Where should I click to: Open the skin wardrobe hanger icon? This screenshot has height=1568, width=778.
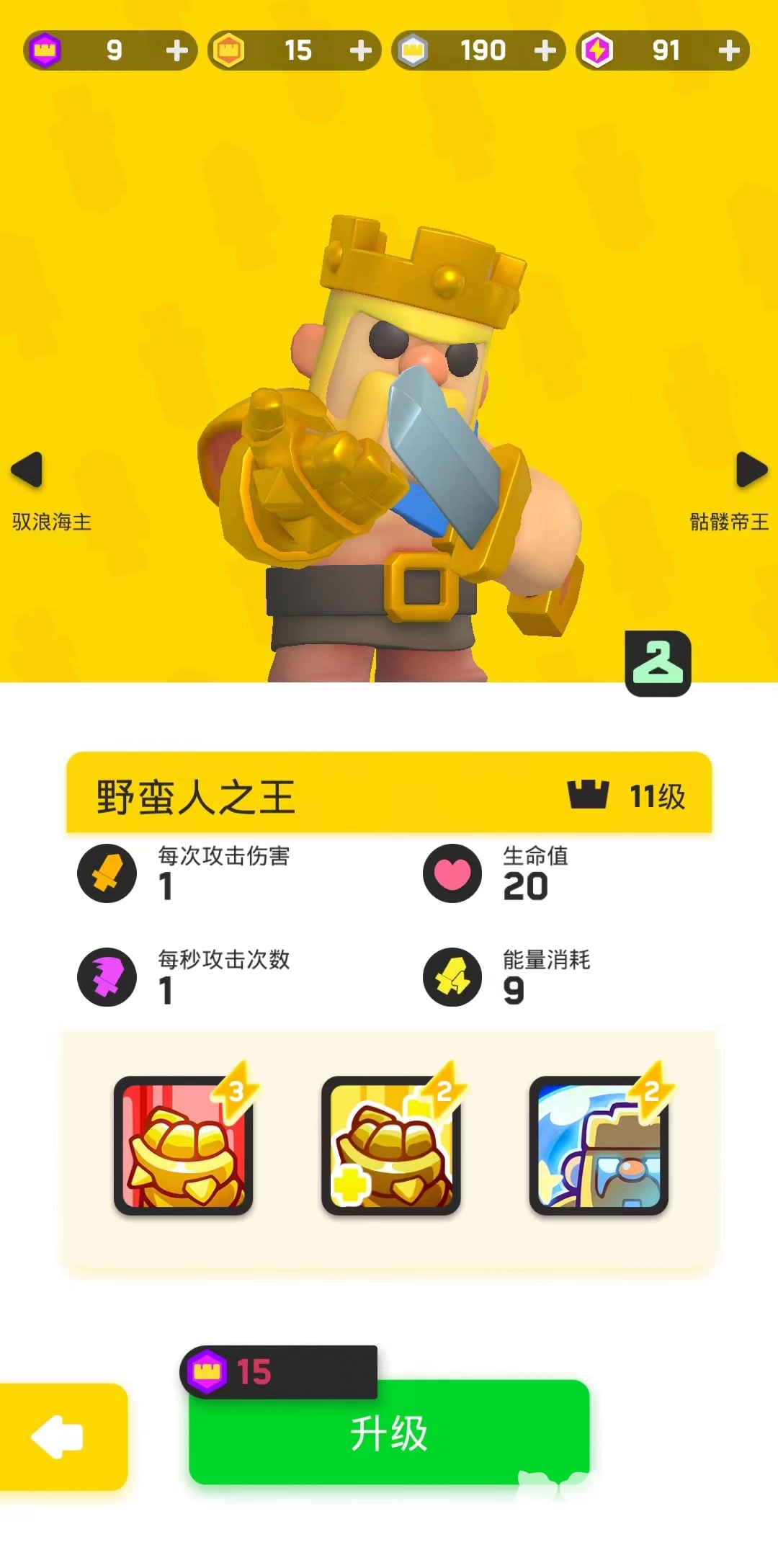(658, 663)
